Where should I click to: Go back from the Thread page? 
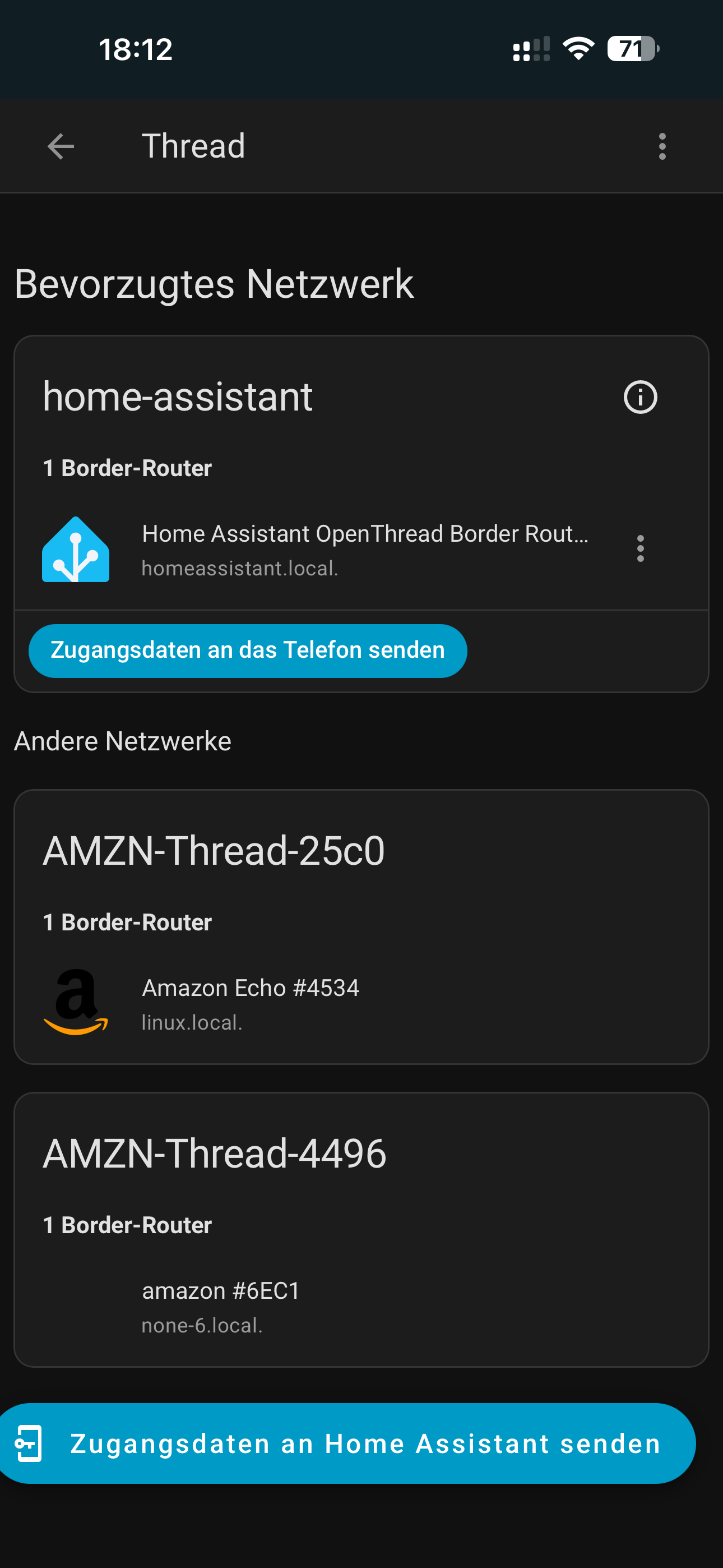[x=61, y=147]
